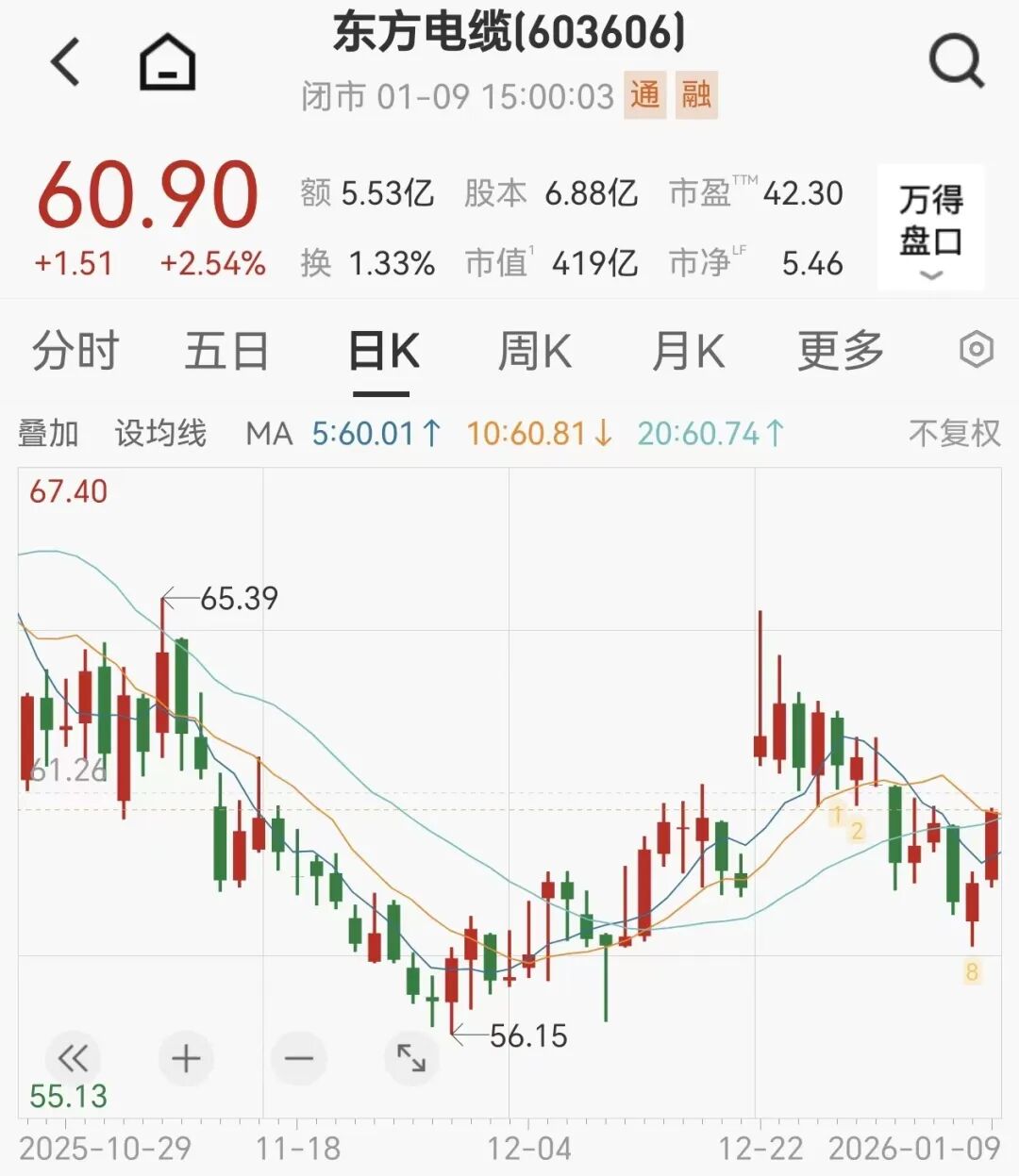Expand the 万得盘口 panel
1019x1176 pixels.
[930, 228]
